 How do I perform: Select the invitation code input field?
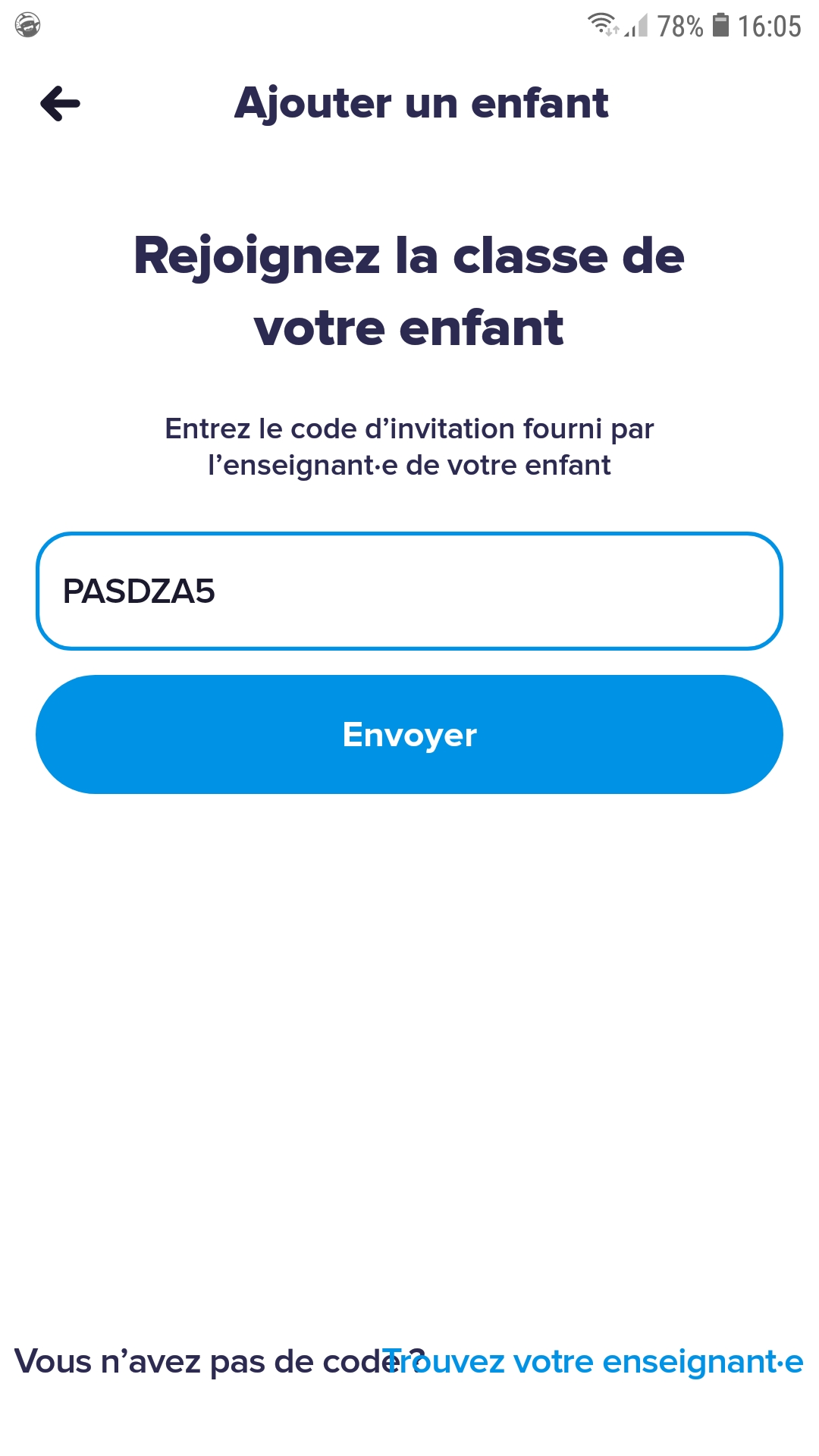[409, 591]
